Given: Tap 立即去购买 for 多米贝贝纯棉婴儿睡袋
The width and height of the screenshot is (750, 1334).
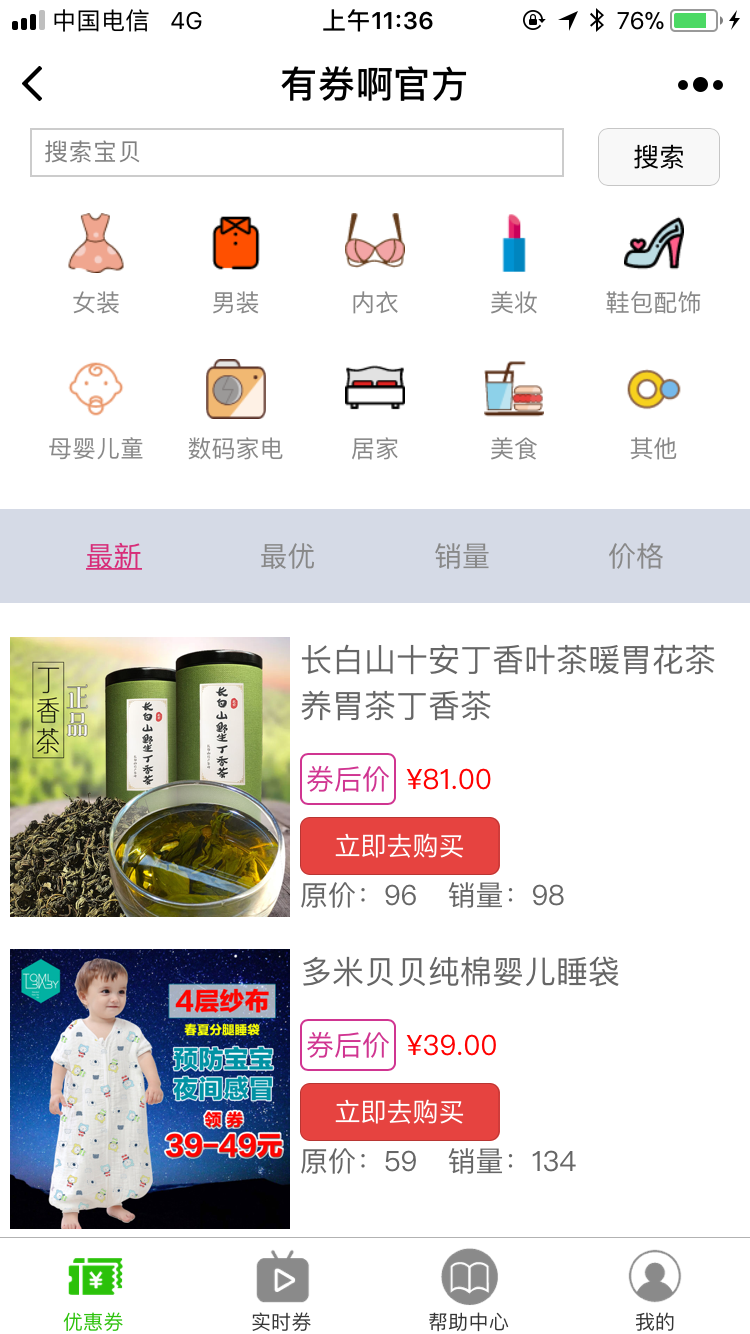Looking at the screenshot, I should click(x=400, y=1112).
